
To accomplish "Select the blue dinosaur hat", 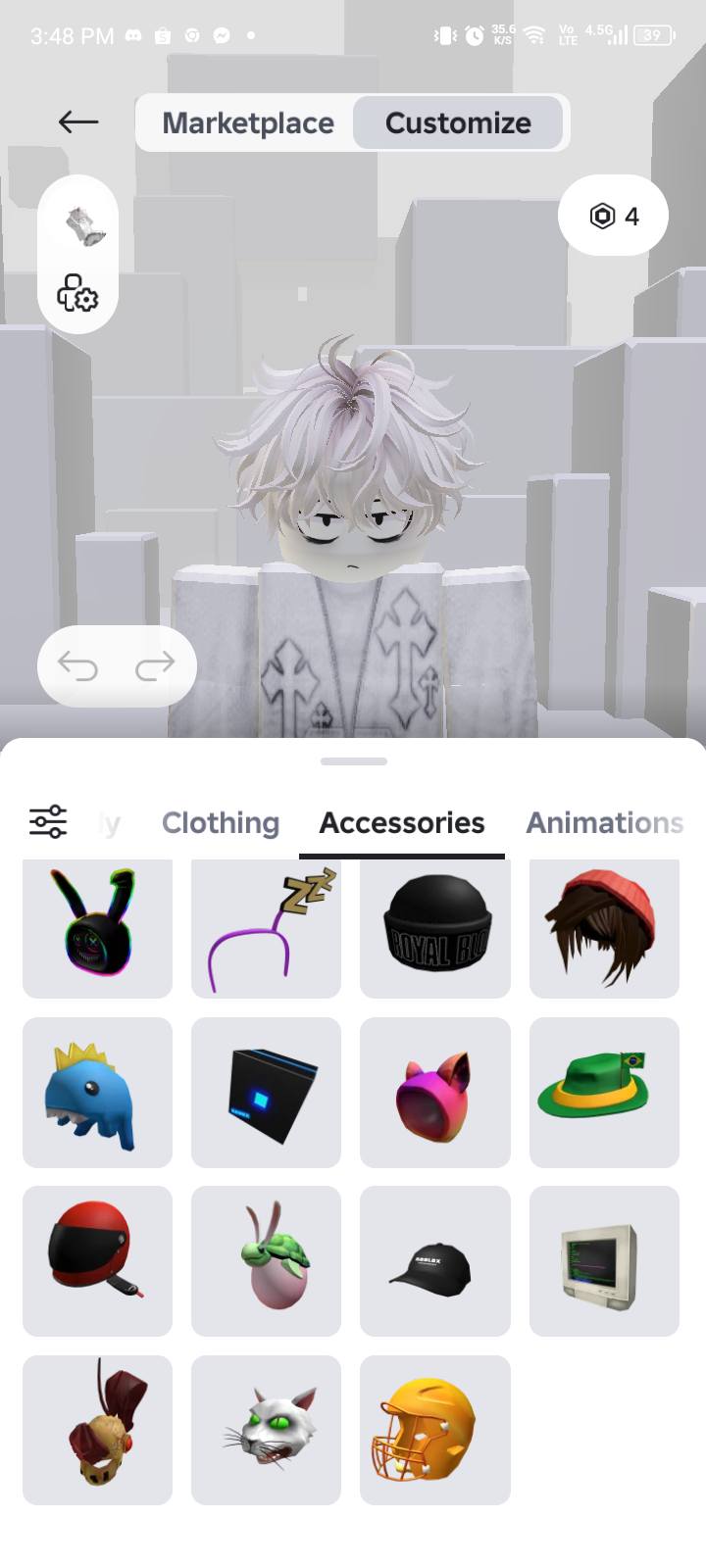I will click(97, 1093).
